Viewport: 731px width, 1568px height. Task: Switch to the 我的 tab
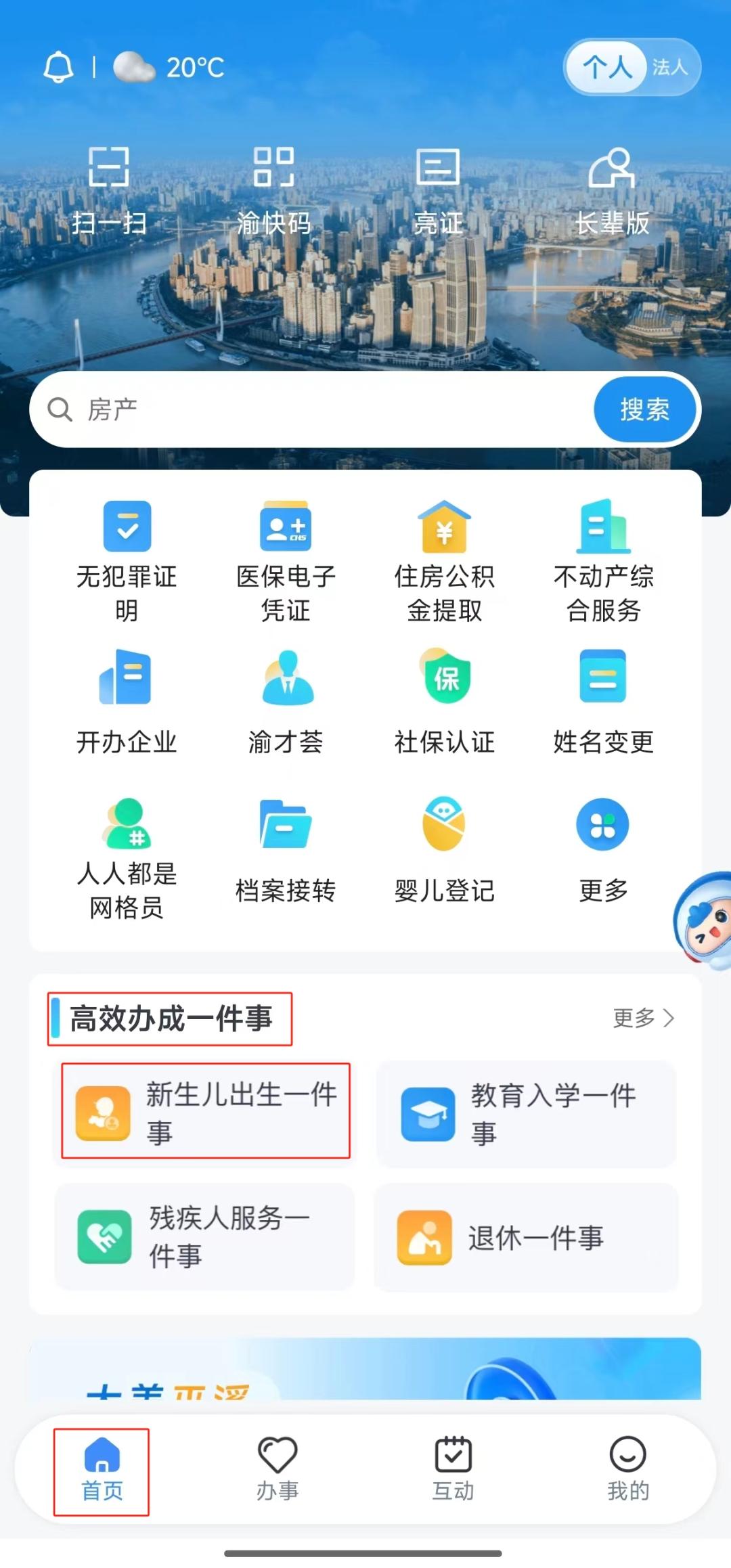click(x=627, y=1469)
